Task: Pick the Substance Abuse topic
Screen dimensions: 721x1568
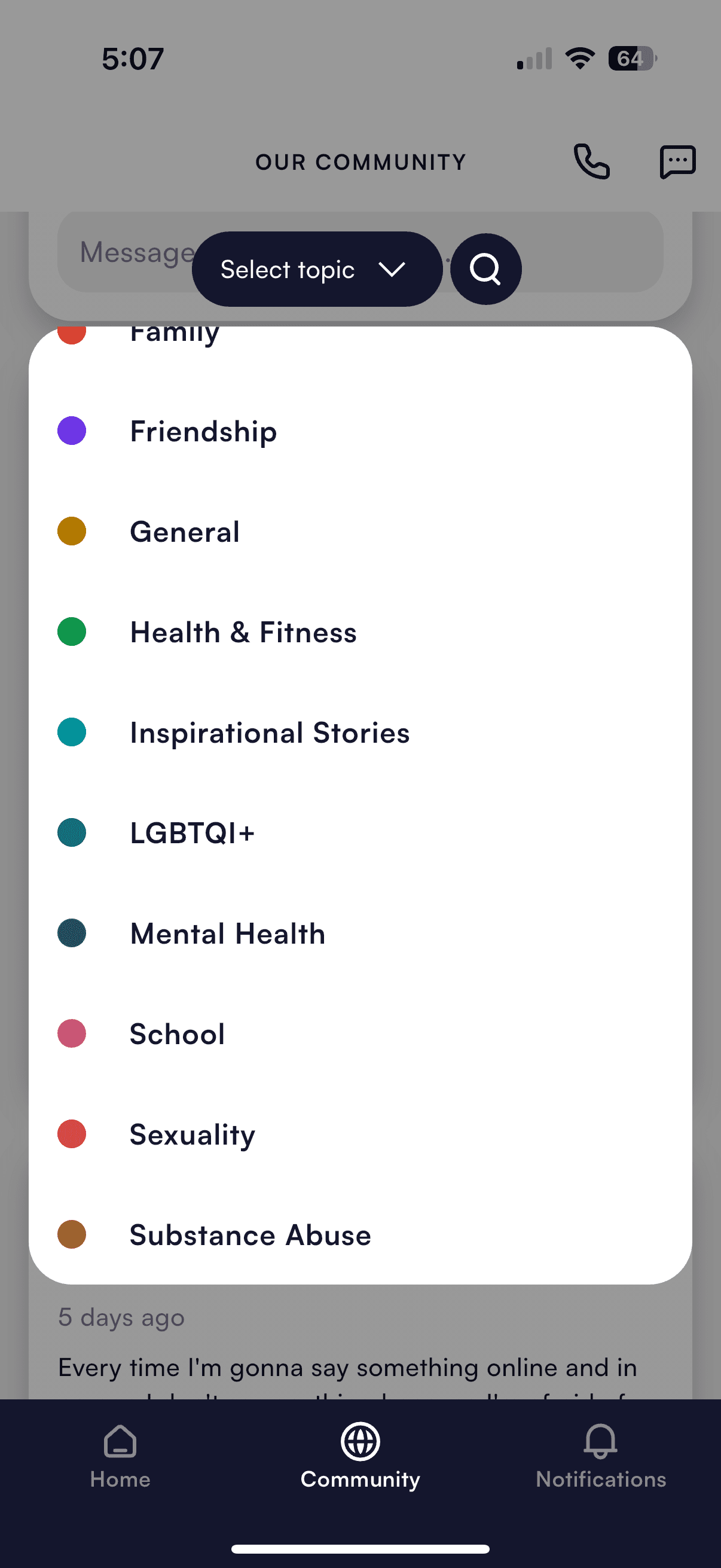Action: (250, 1235)
